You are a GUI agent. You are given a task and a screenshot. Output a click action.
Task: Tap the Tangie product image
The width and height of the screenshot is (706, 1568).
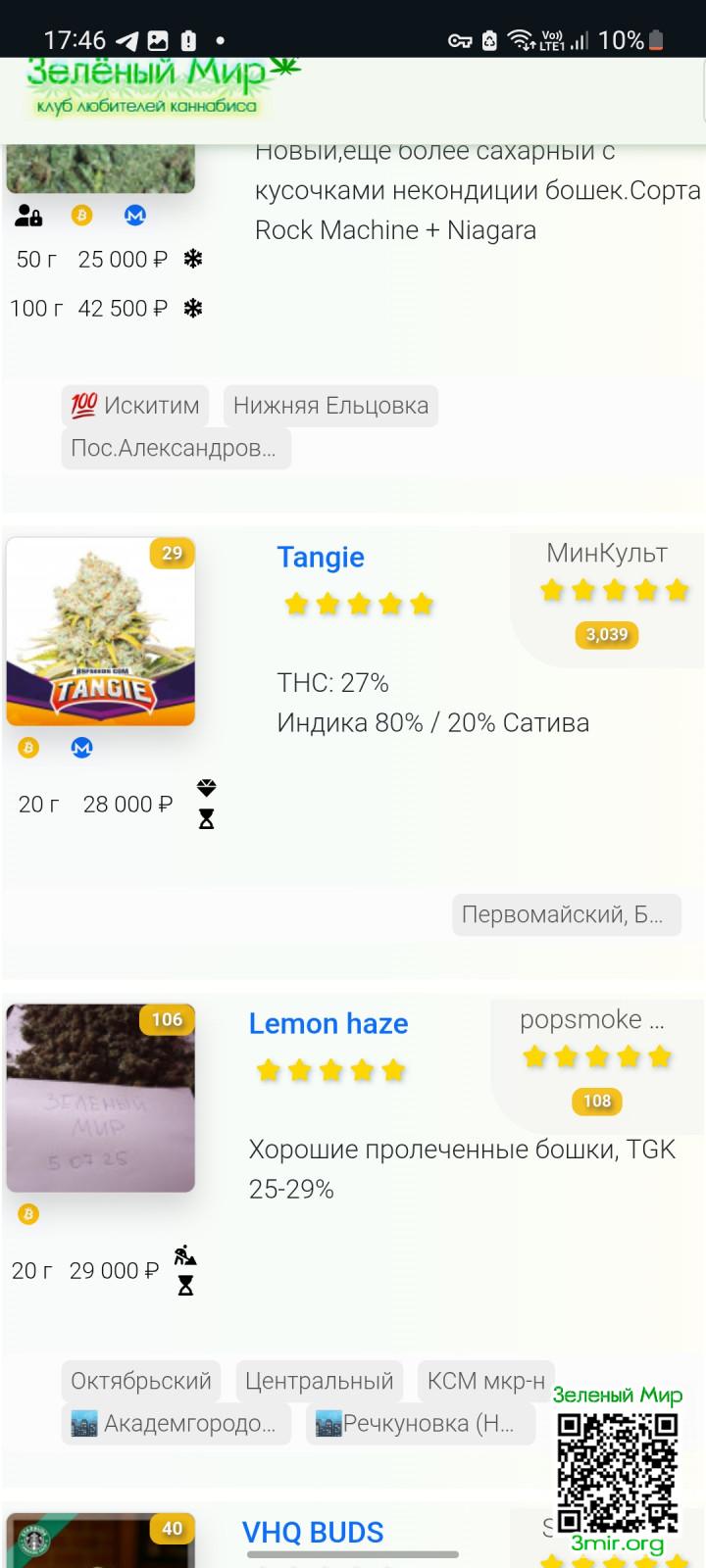click(x=101, y=631)
